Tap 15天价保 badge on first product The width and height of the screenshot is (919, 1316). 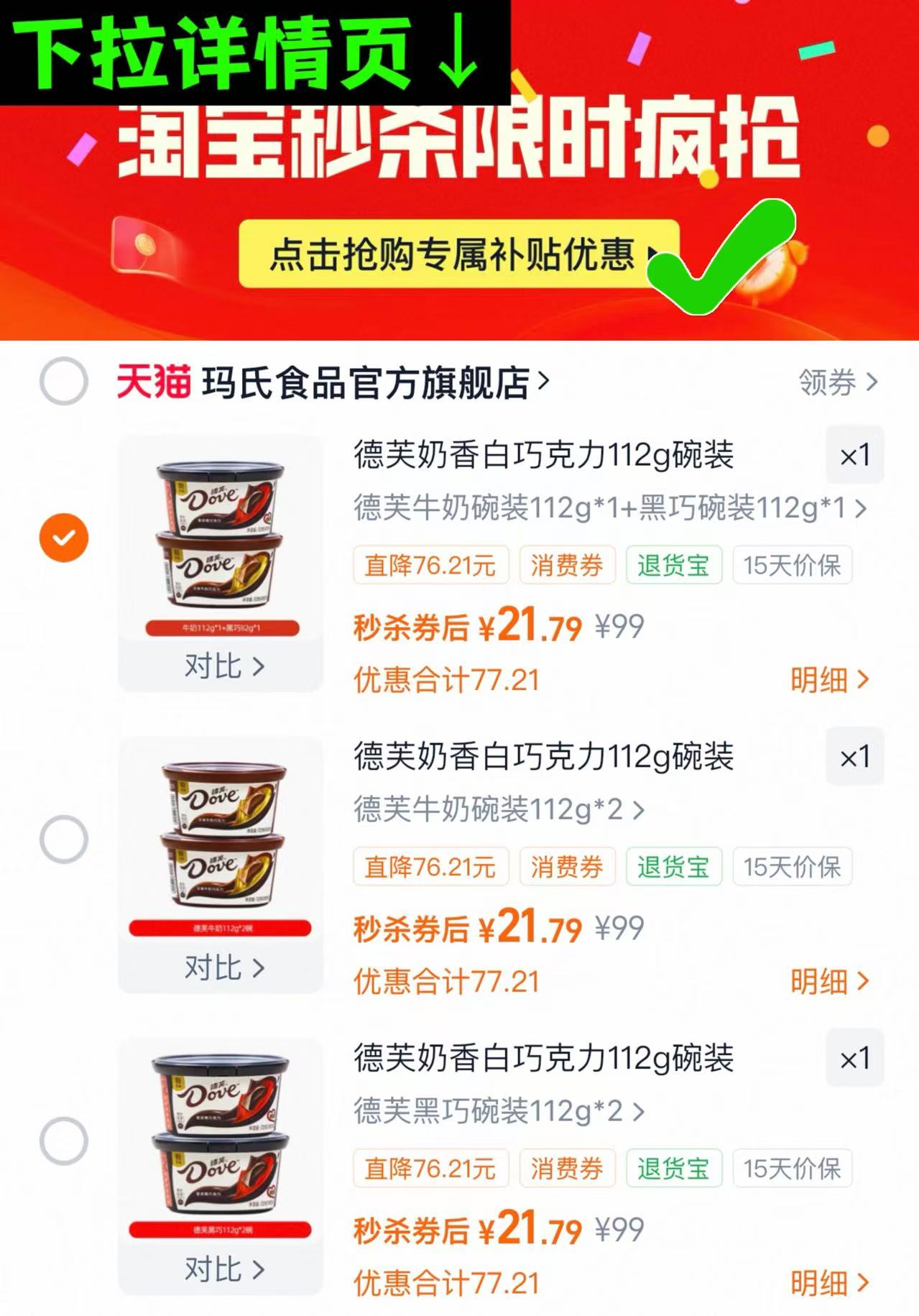coord(790,566)
